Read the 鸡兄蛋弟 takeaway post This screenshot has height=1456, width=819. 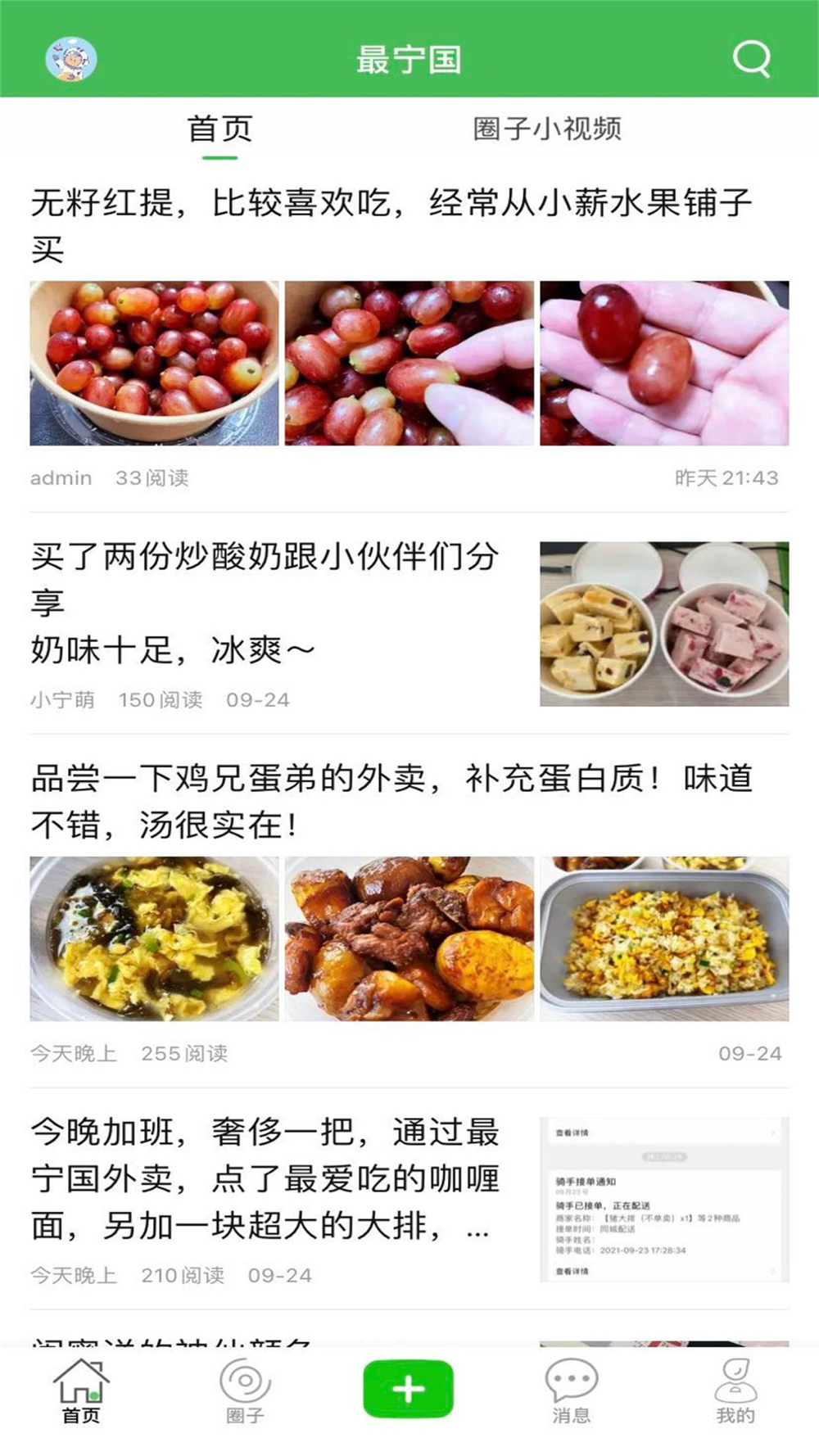click(x=391, y=801)
